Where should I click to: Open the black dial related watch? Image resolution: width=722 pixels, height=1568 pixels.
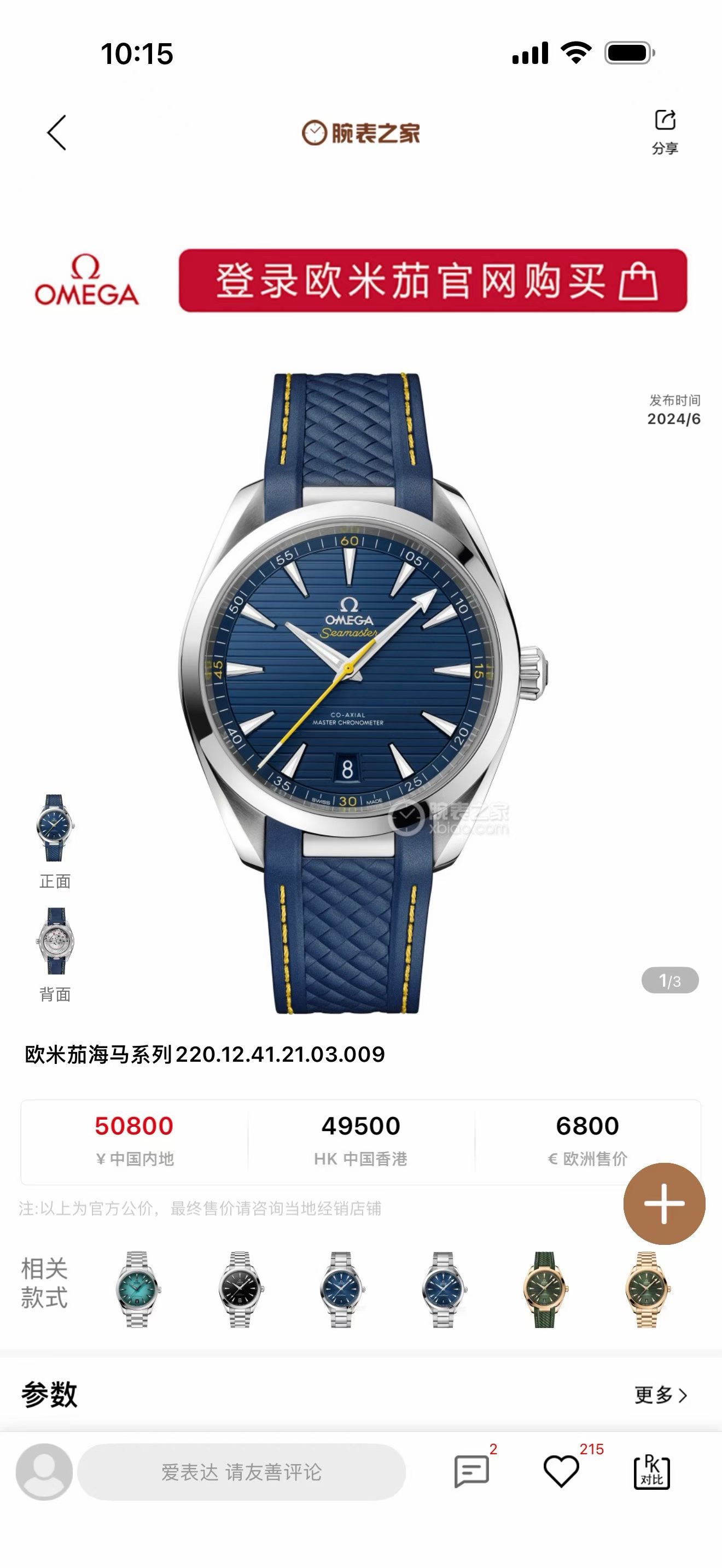tap(239, 1289)
